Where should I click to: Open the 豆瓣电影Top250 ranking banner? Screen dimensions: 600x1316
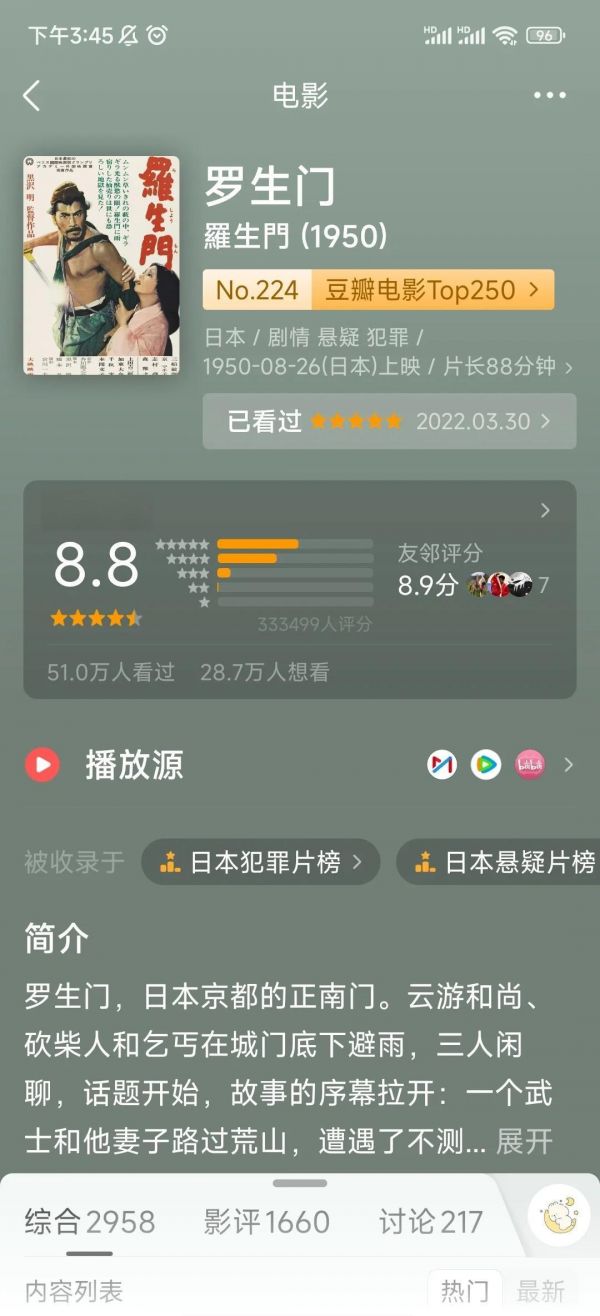point(378,290)
